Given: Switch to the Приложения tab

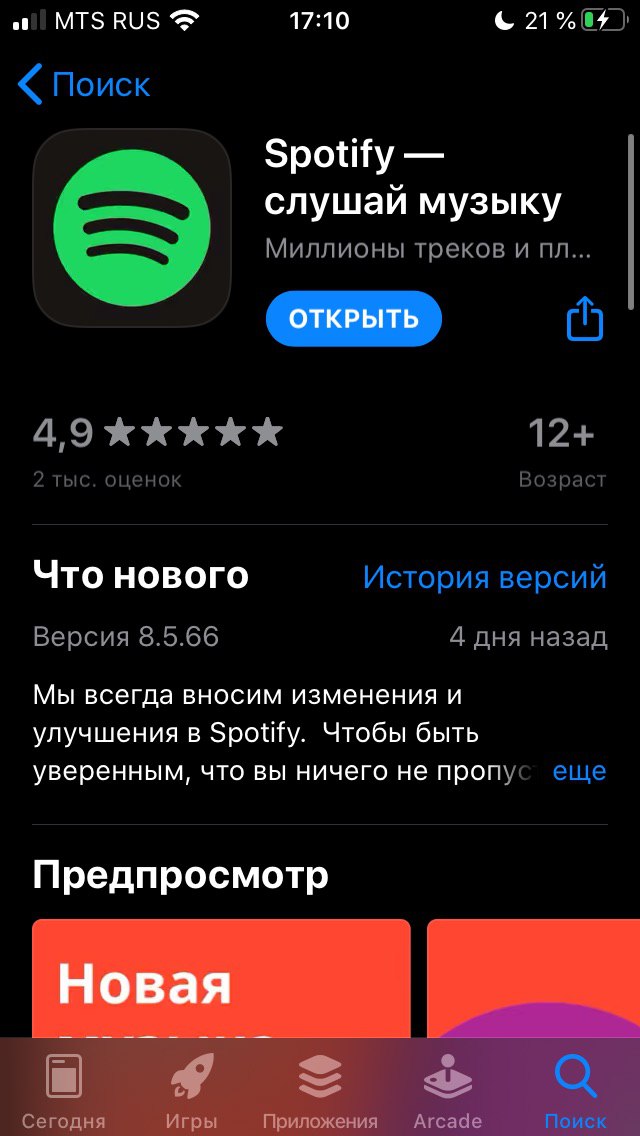Looking at the screenshot, I should tap(320, 1091).
